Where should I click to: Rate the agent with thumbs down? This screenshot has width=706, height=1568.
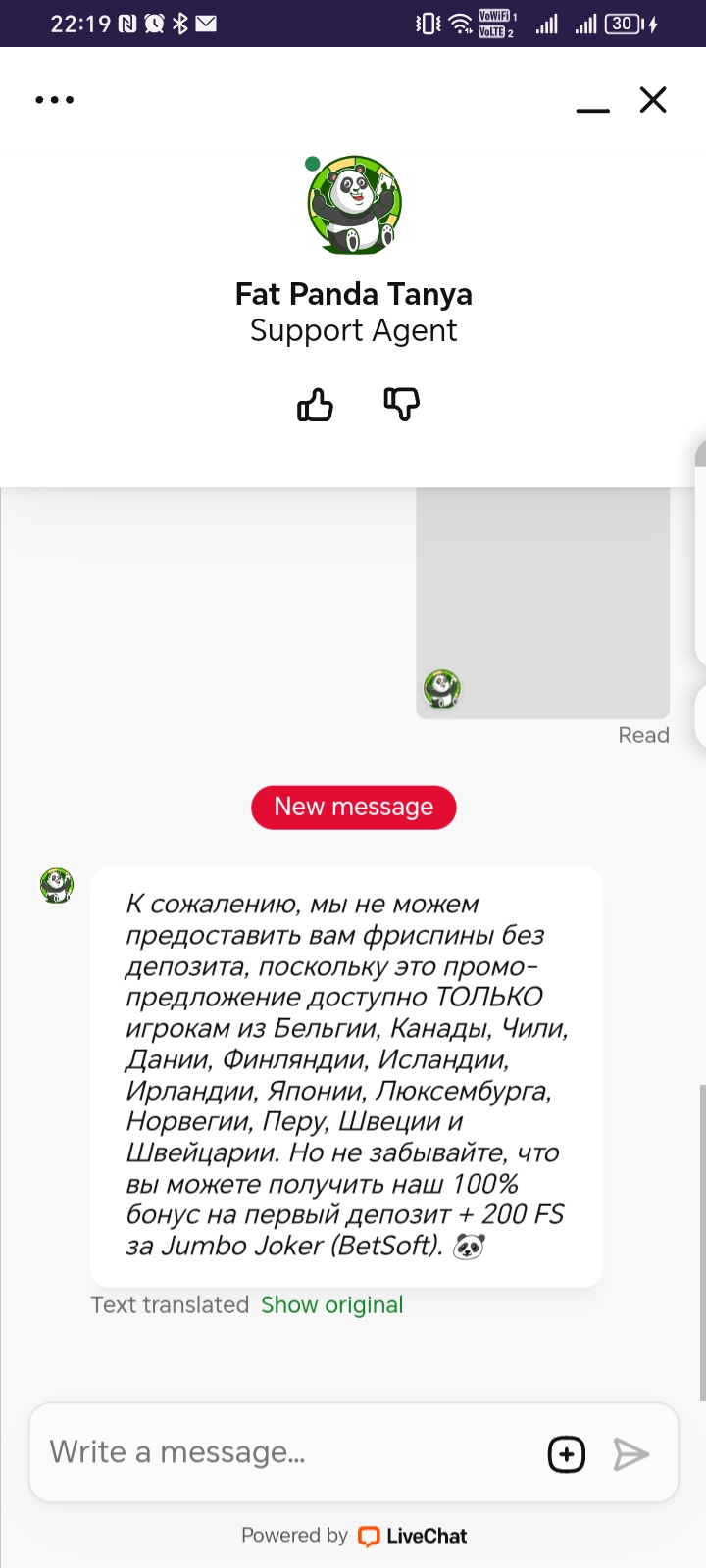coord(401,404)
